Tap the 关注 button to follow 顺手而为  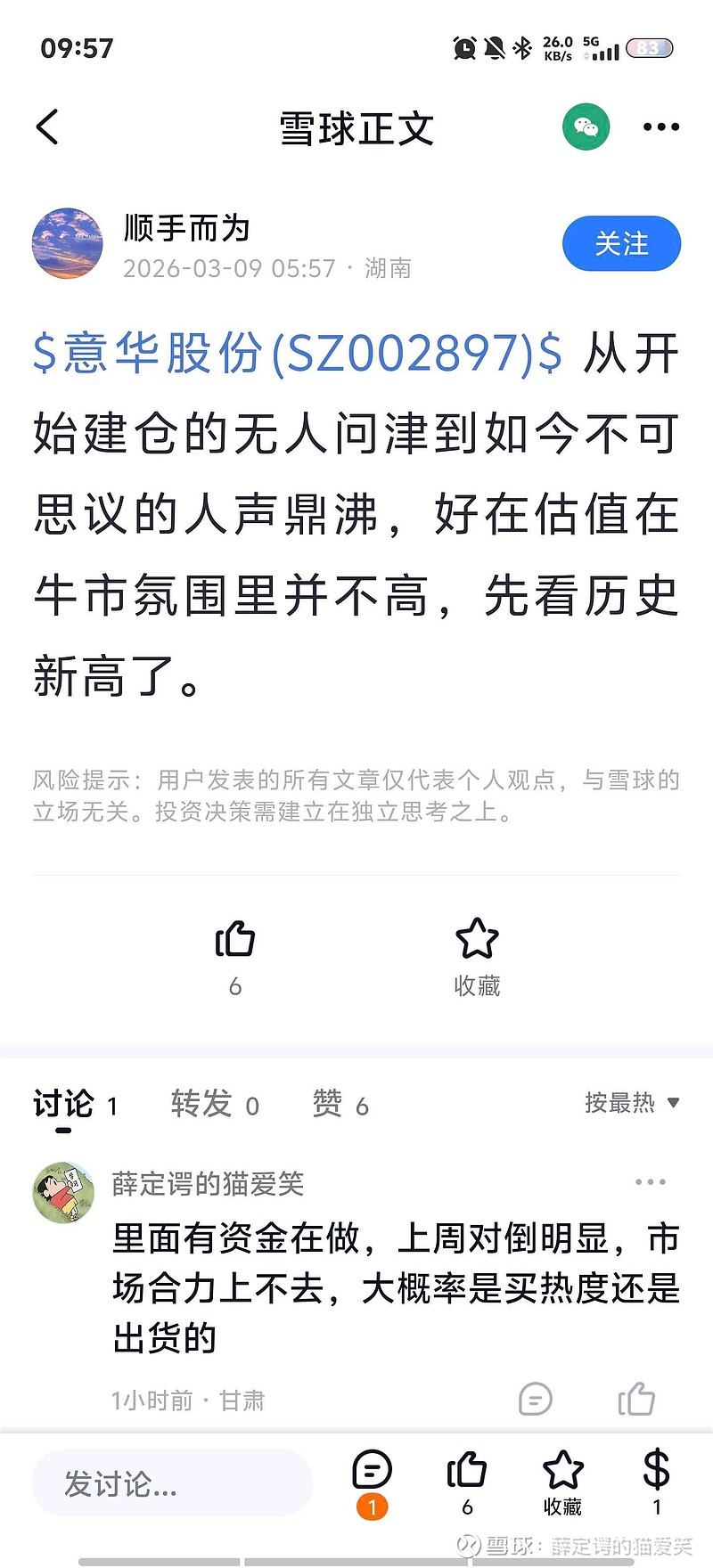coord(621,243)
